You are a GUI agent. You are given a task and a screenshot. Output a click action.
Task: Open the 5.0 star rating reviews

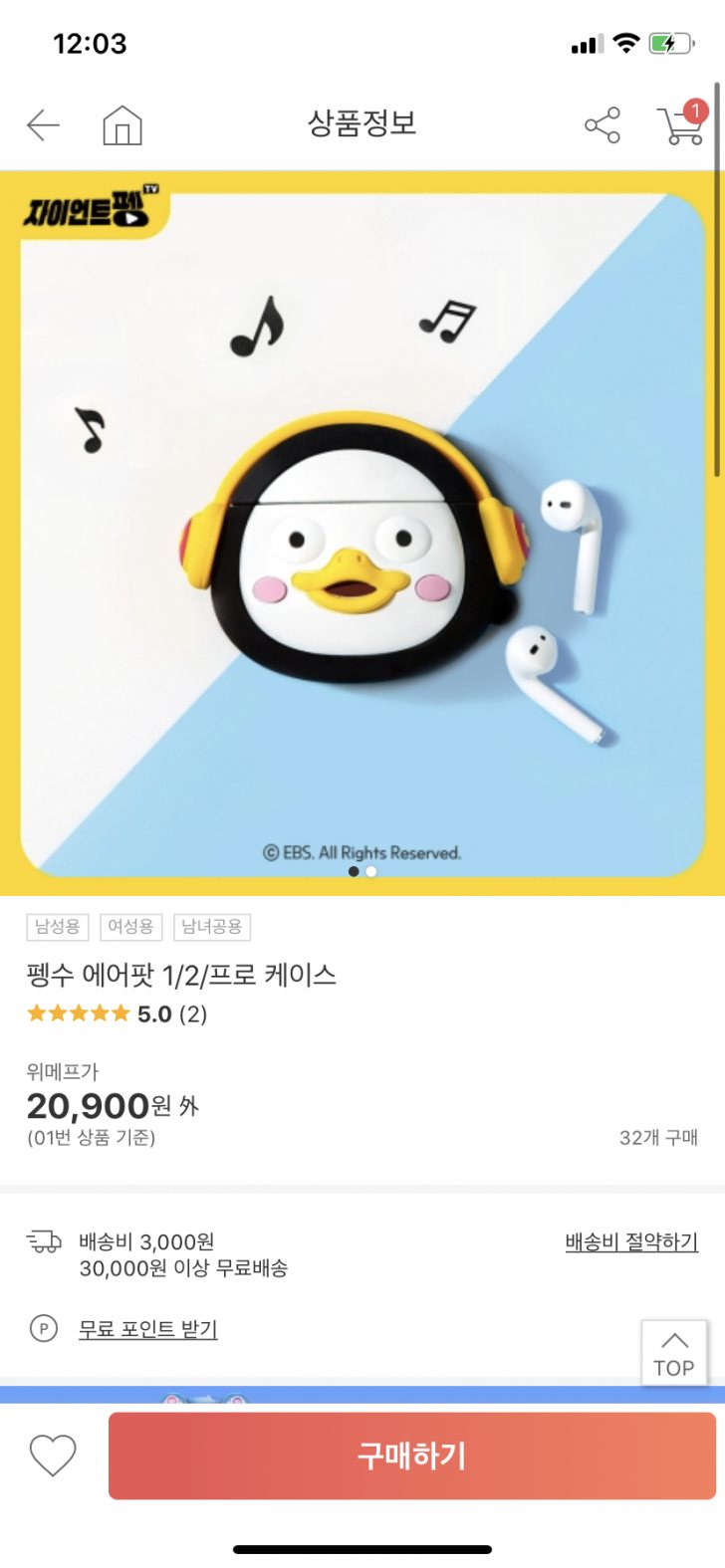pyautogui.click(x=118, y=1013)
